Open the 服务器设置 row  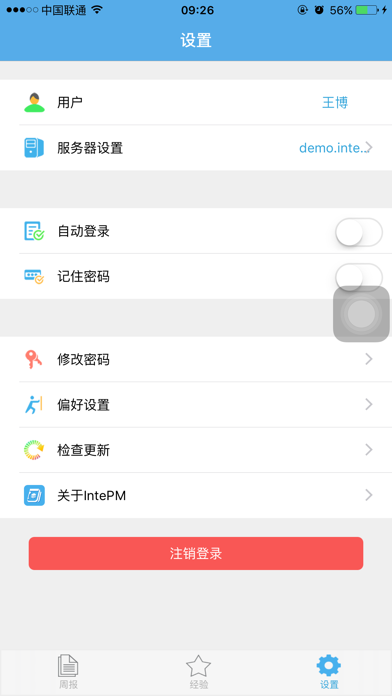click(x=196, y=148)
